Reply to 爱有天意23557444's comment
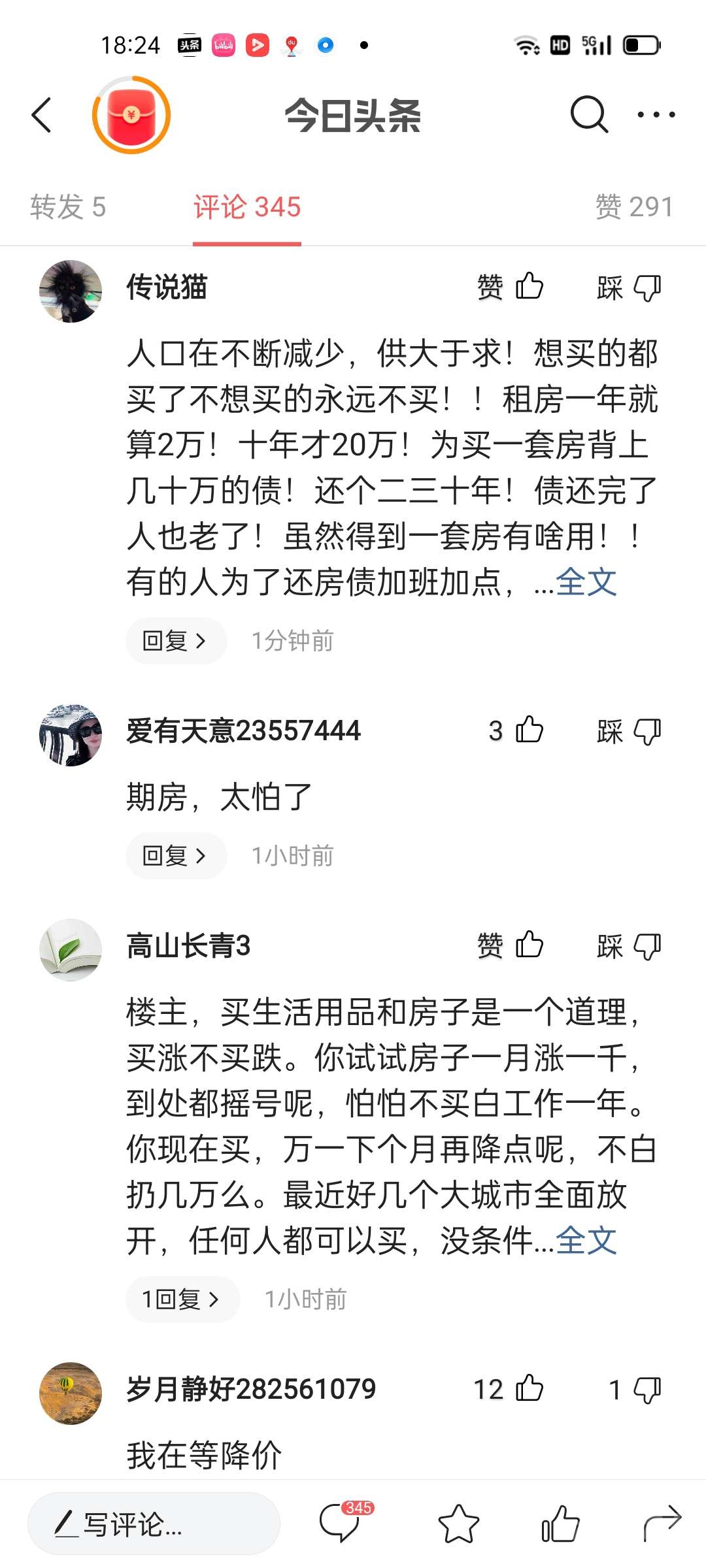This screenshot has width=706, height=1568. coord(175,856)
